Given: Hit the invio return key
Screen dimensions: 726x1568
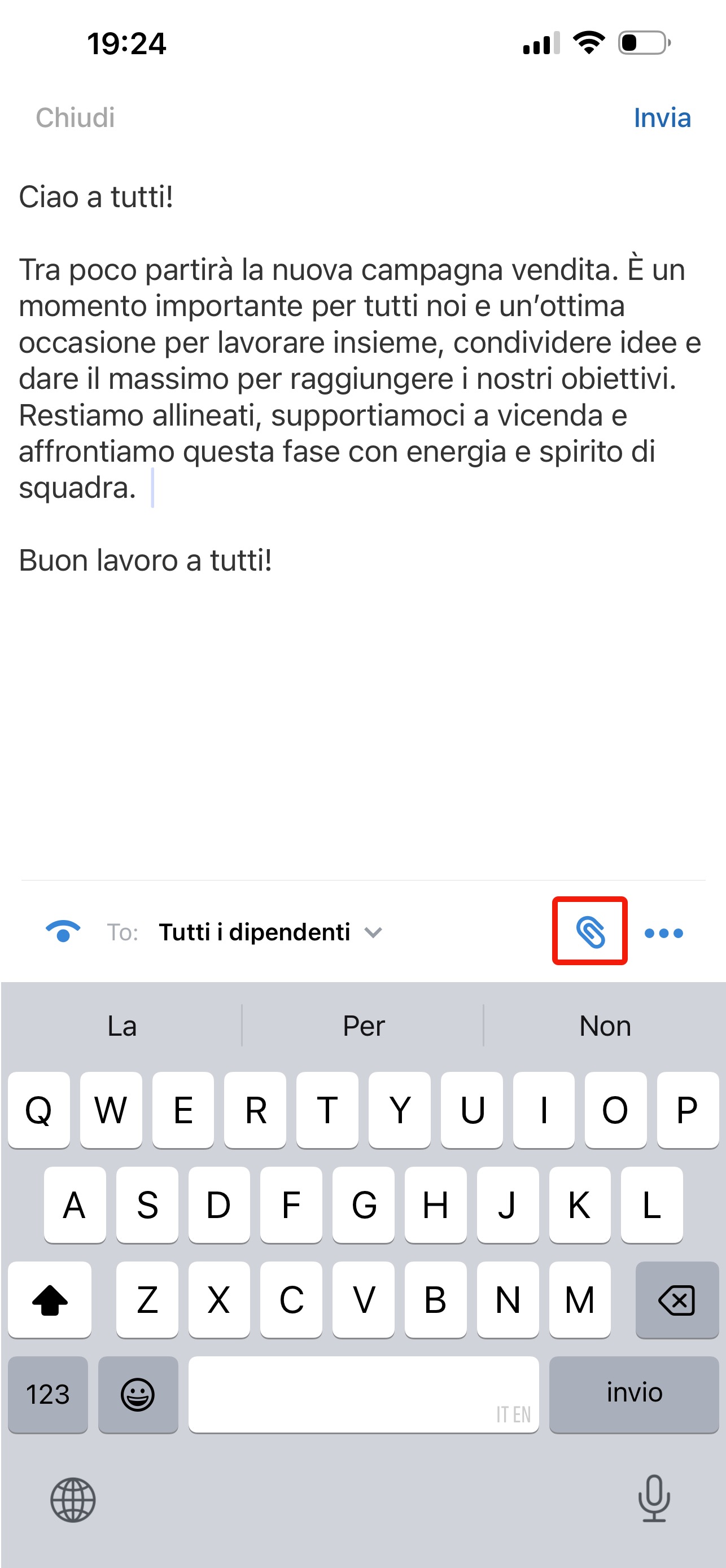Looking at the screenshot, I should (633, 1394).
